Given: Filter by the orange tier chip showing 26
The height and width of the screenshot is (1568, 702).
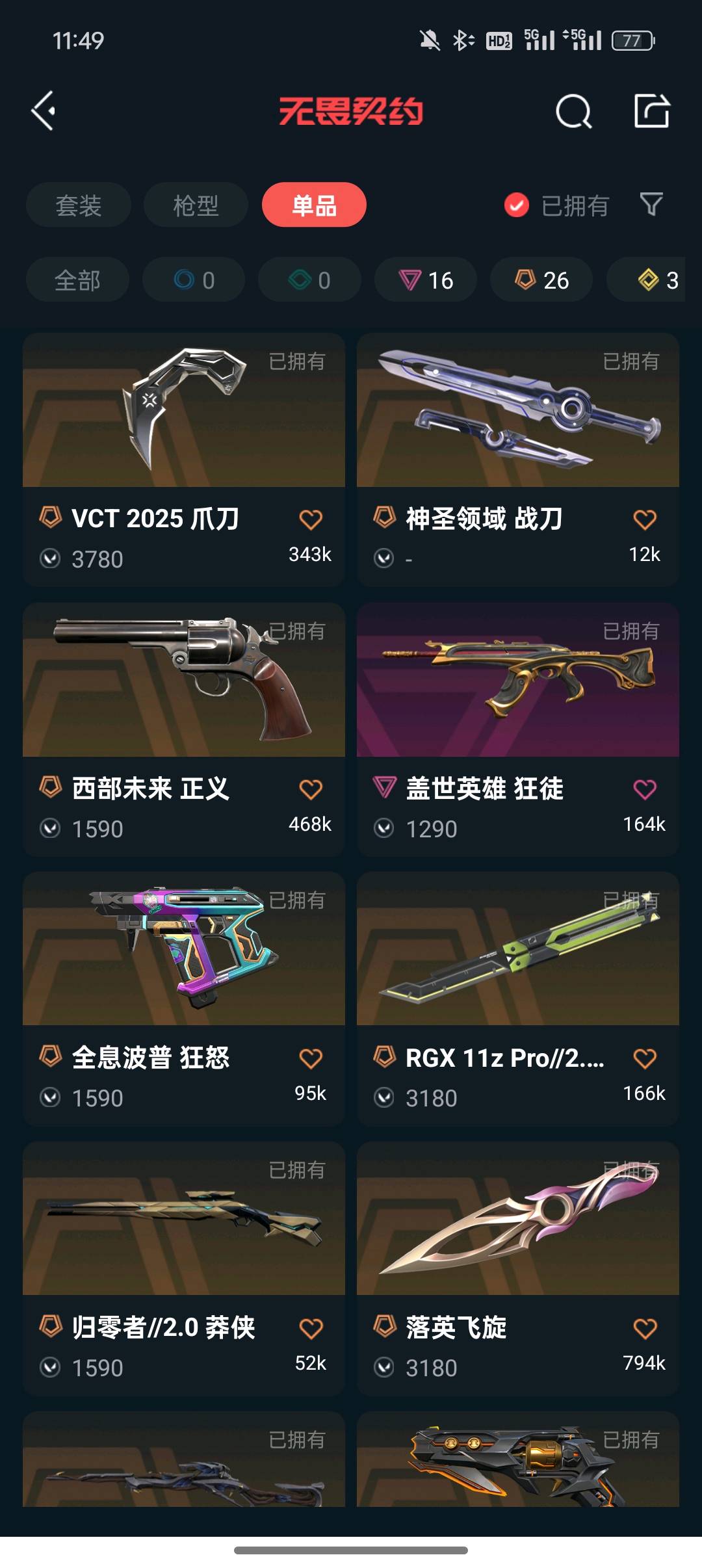Looking at the screenshot, I should point(541,280).
